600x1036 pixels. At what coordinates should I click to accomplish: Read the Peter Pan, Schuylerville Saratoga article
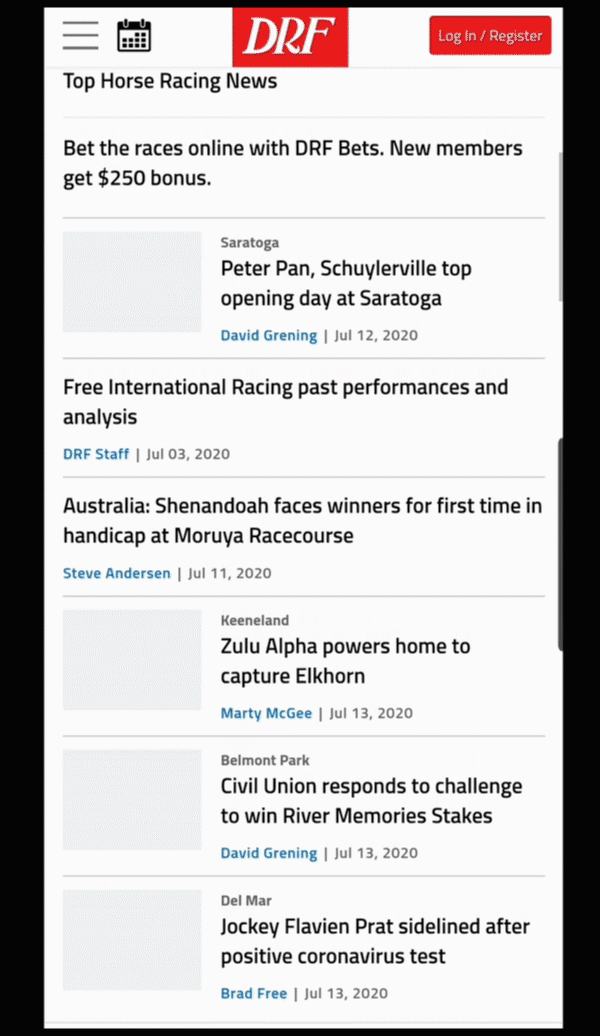[x=345, y=283]
